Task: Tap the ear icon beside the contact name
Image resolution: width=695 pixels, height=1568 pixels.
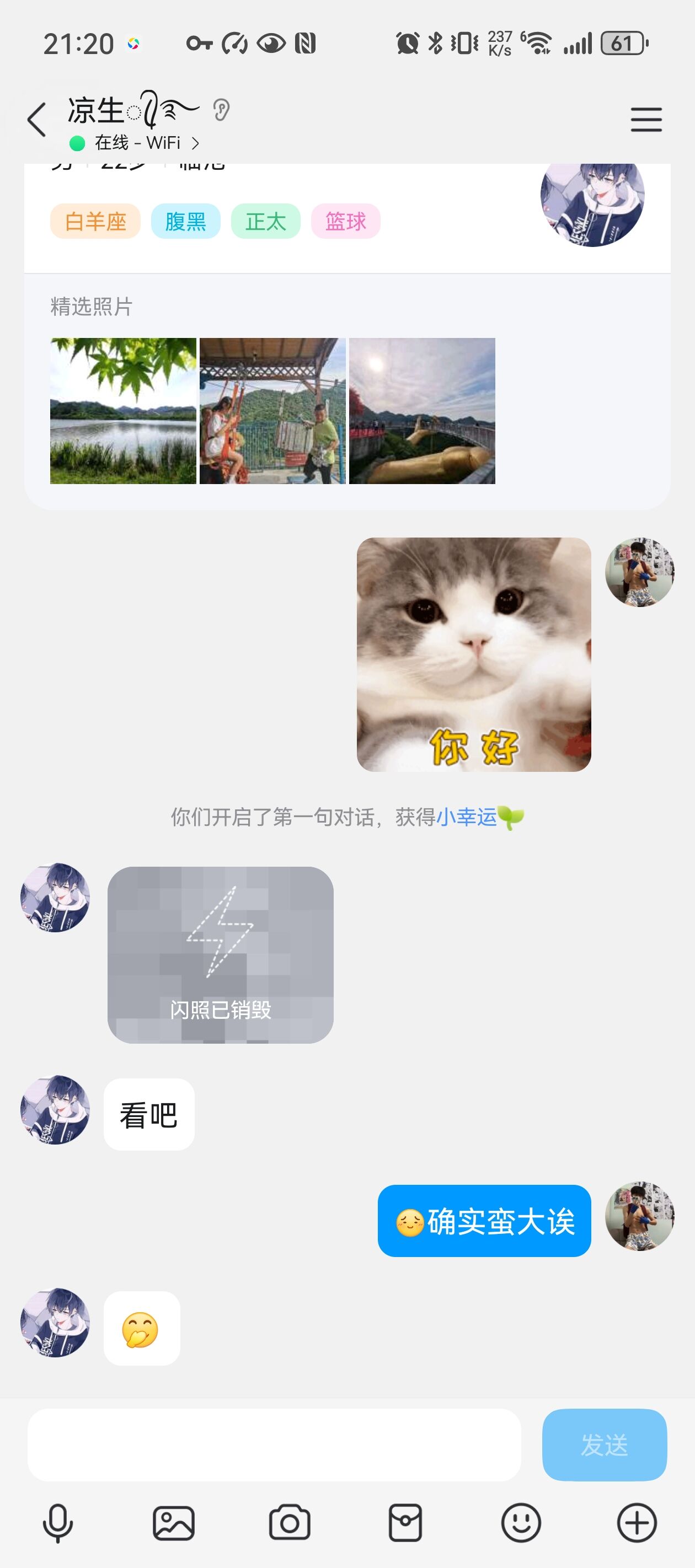Action: pos(222,110)
